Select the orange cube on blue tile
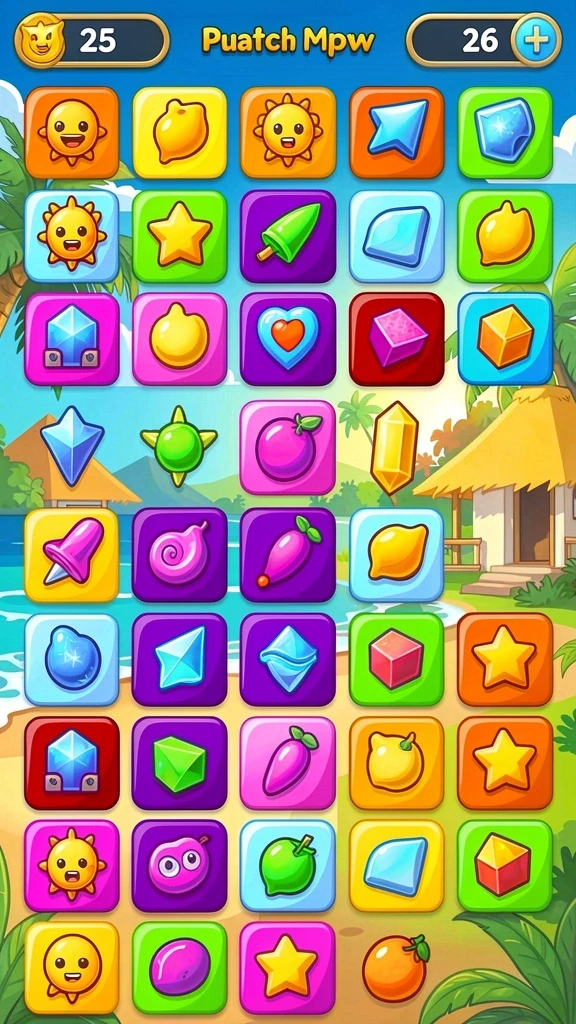576x1024 pixels. pos(505,338)
